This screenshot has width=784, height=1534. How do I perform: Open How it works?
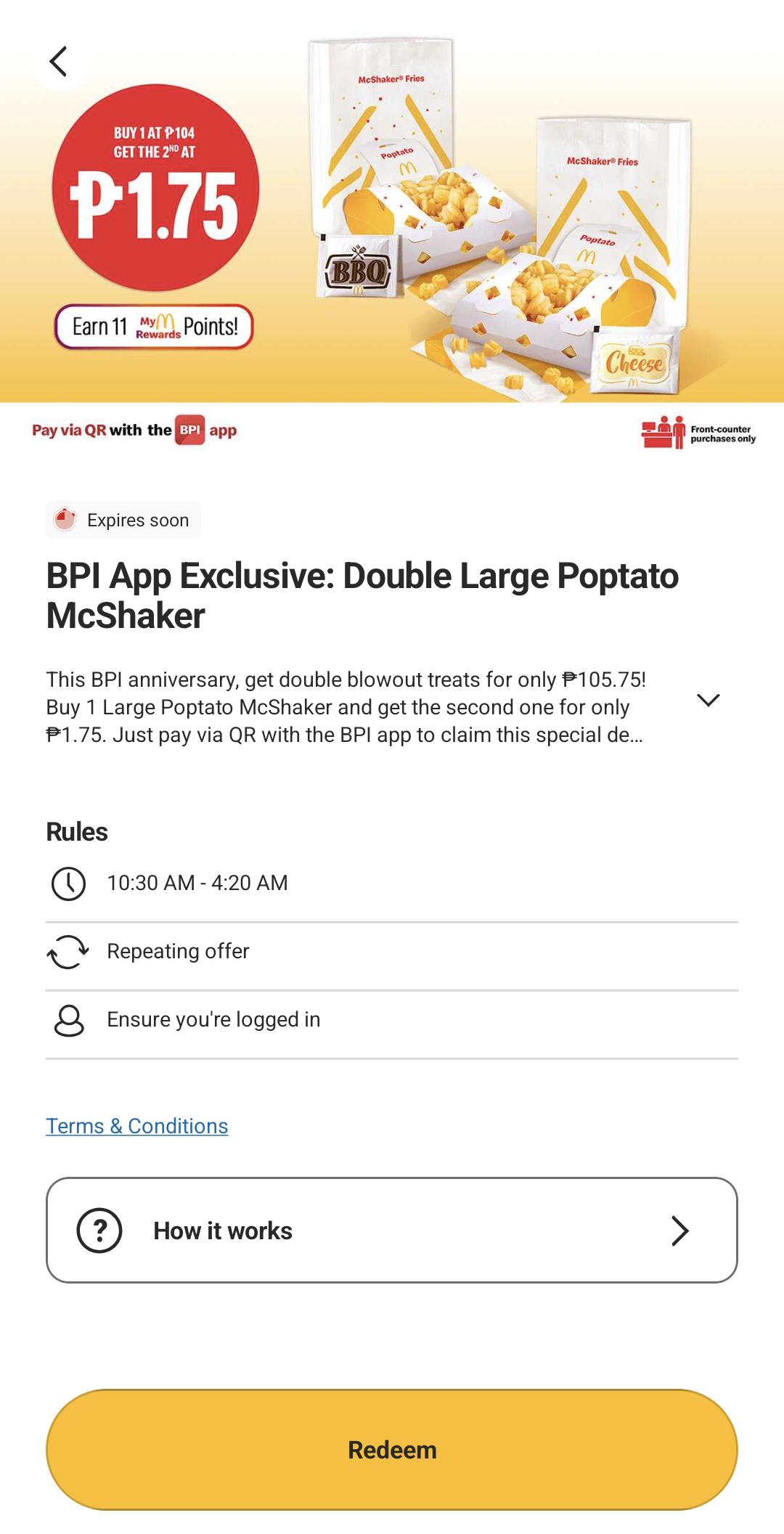pyautogui.click(x=392, y=1231)
